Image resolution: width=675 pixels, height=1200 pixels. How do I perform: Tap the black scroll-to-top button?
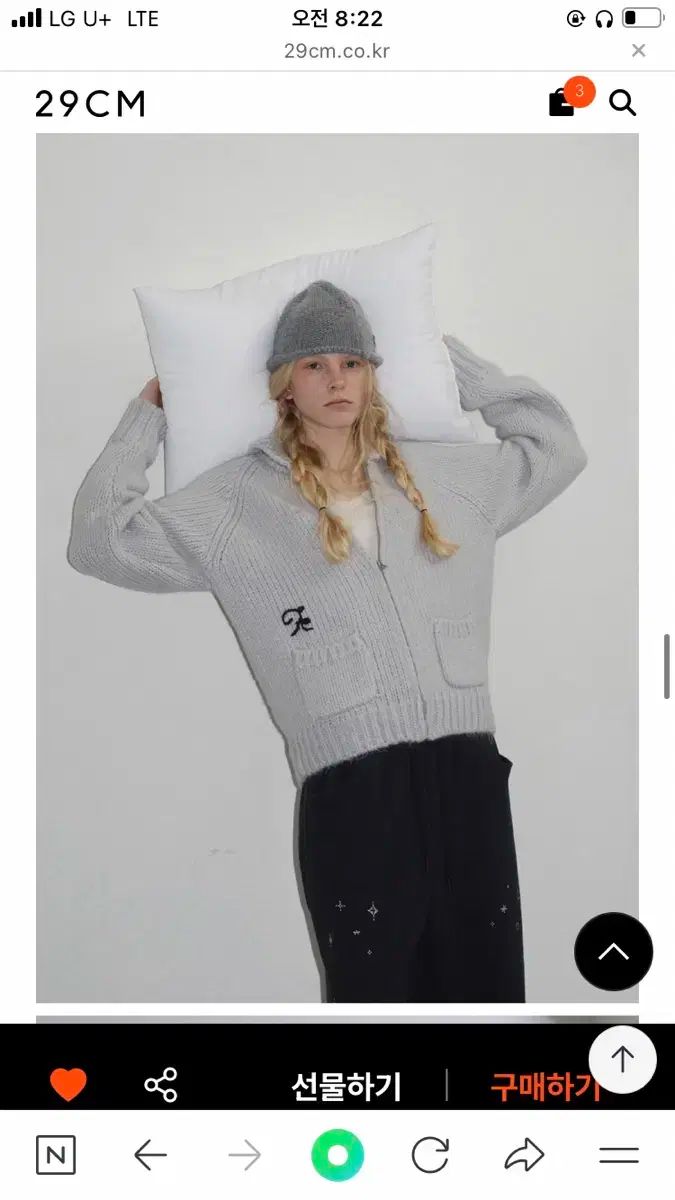coord(613,952)
